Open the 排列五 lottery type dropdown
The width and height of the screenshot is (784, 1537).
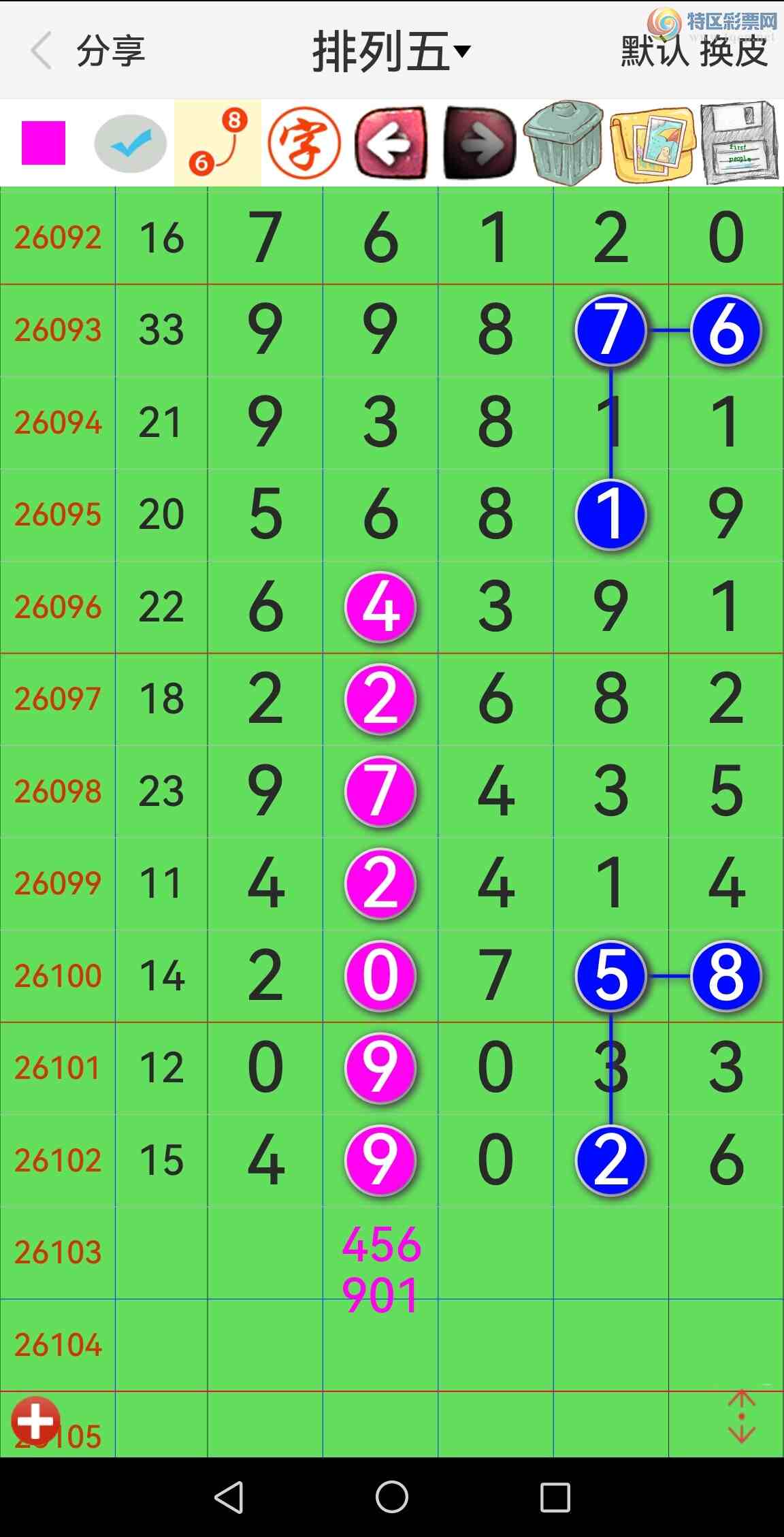click(391, 51)
